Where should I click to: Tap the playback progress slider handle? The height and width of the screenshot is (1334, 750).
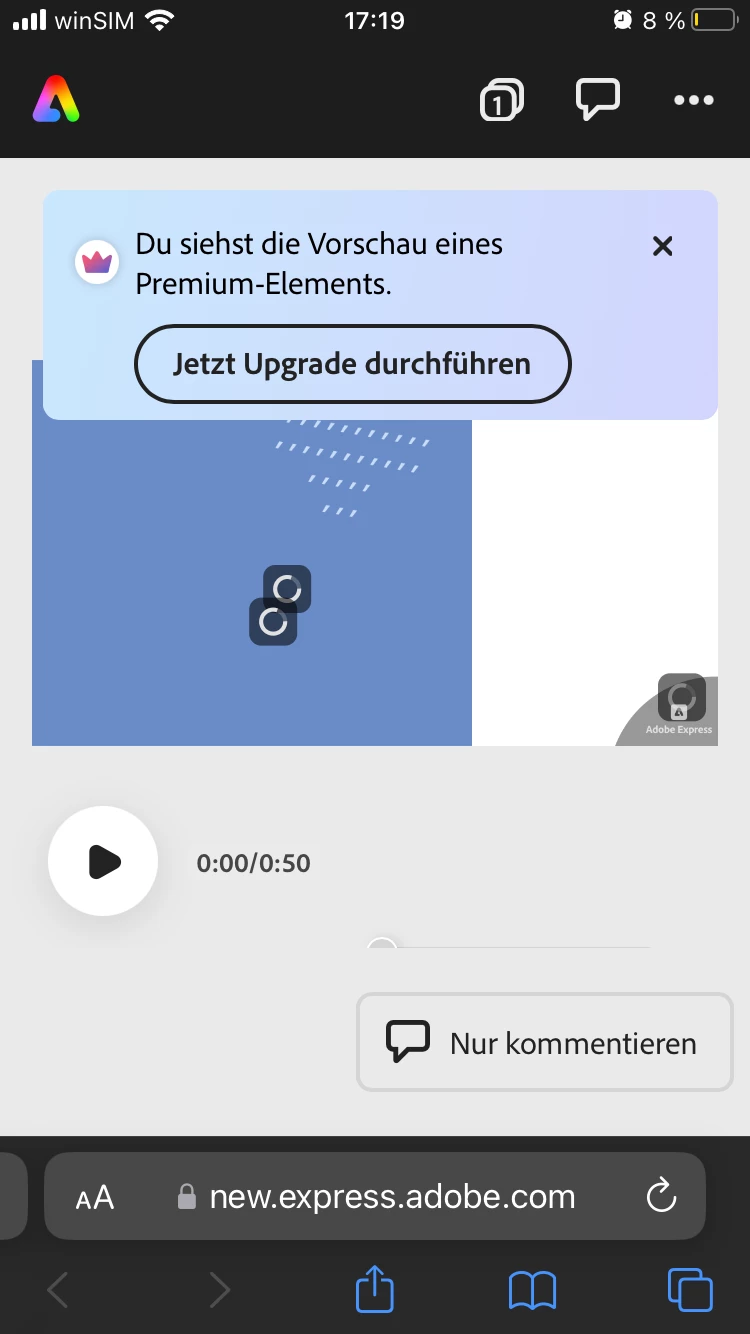[x=382, y=947]
